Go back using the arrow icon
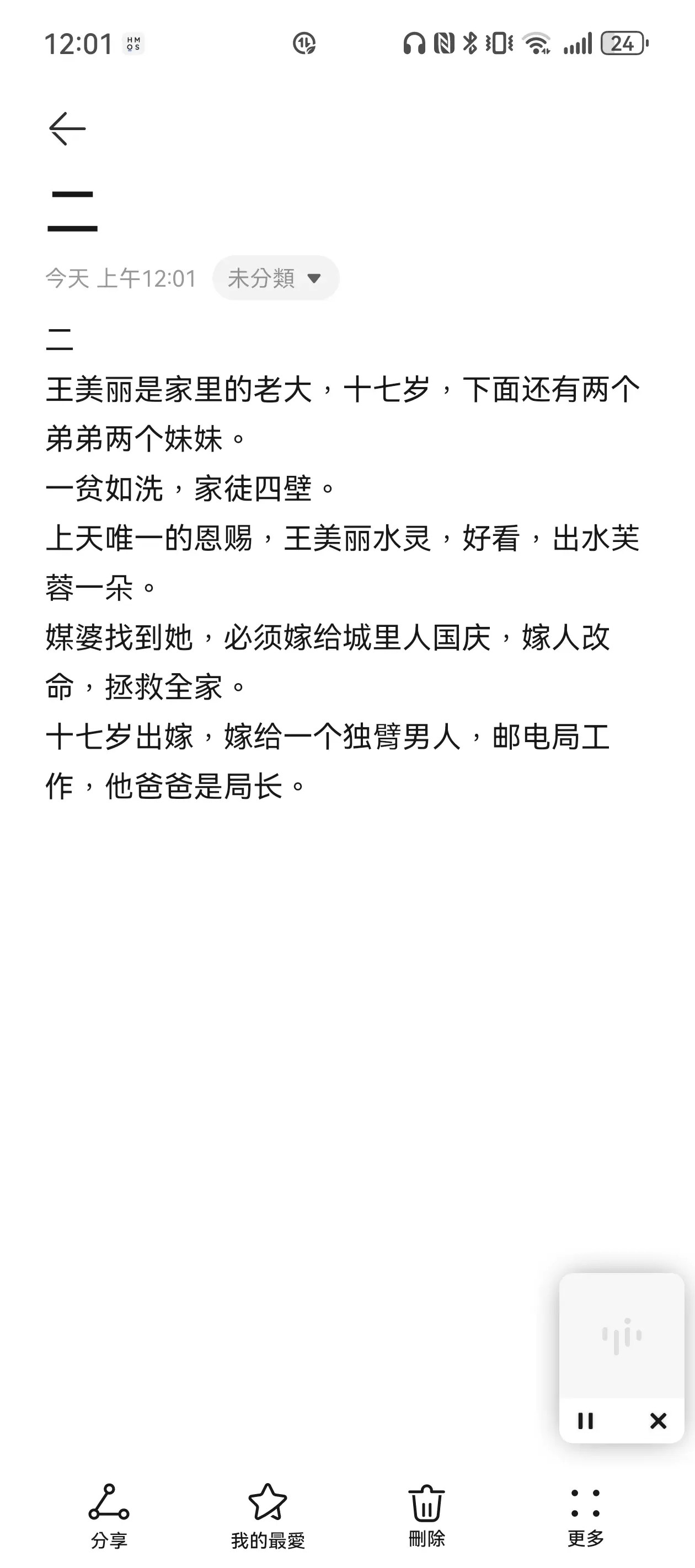Screen dimensions: 695x1568 67,128
